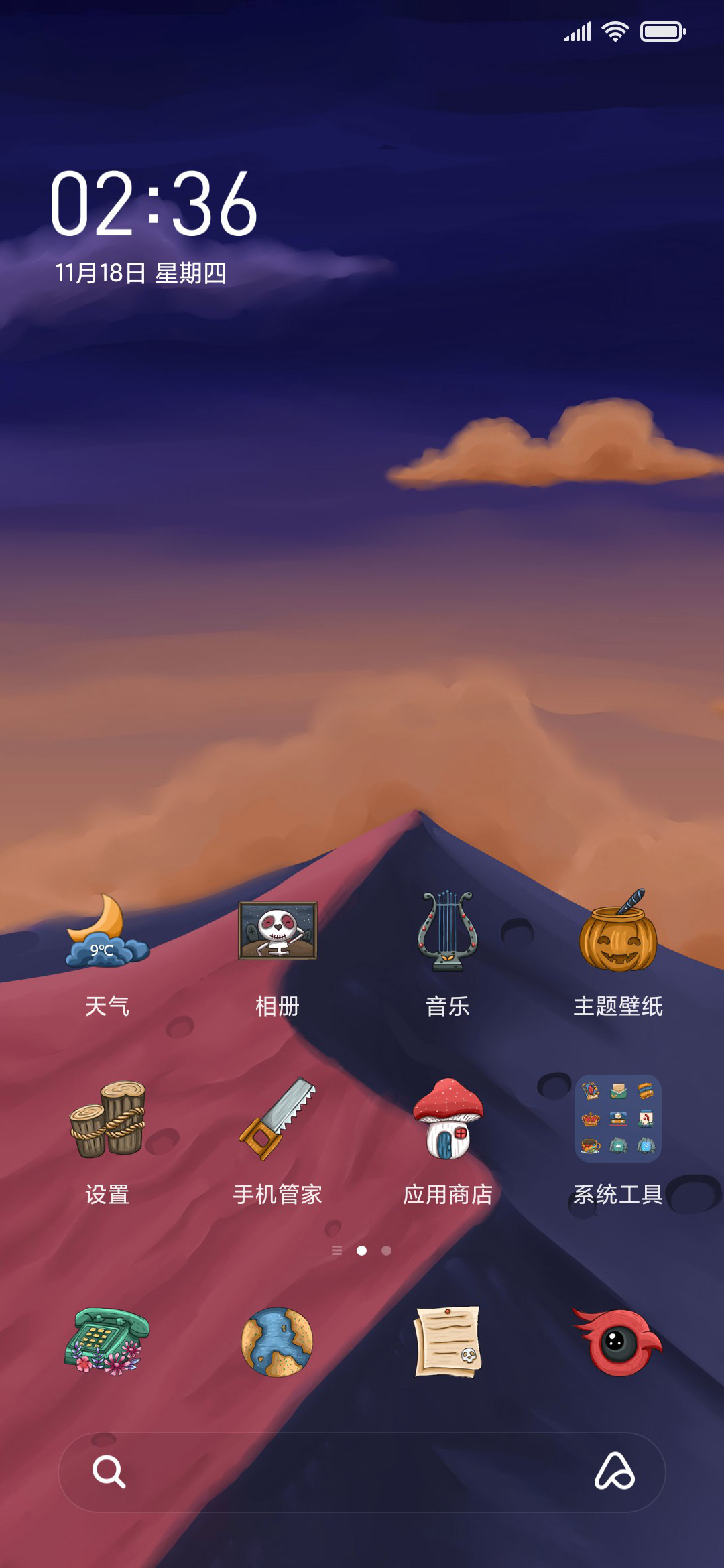Tap the clock widget showing 02:36

click(x=154, y=203)
